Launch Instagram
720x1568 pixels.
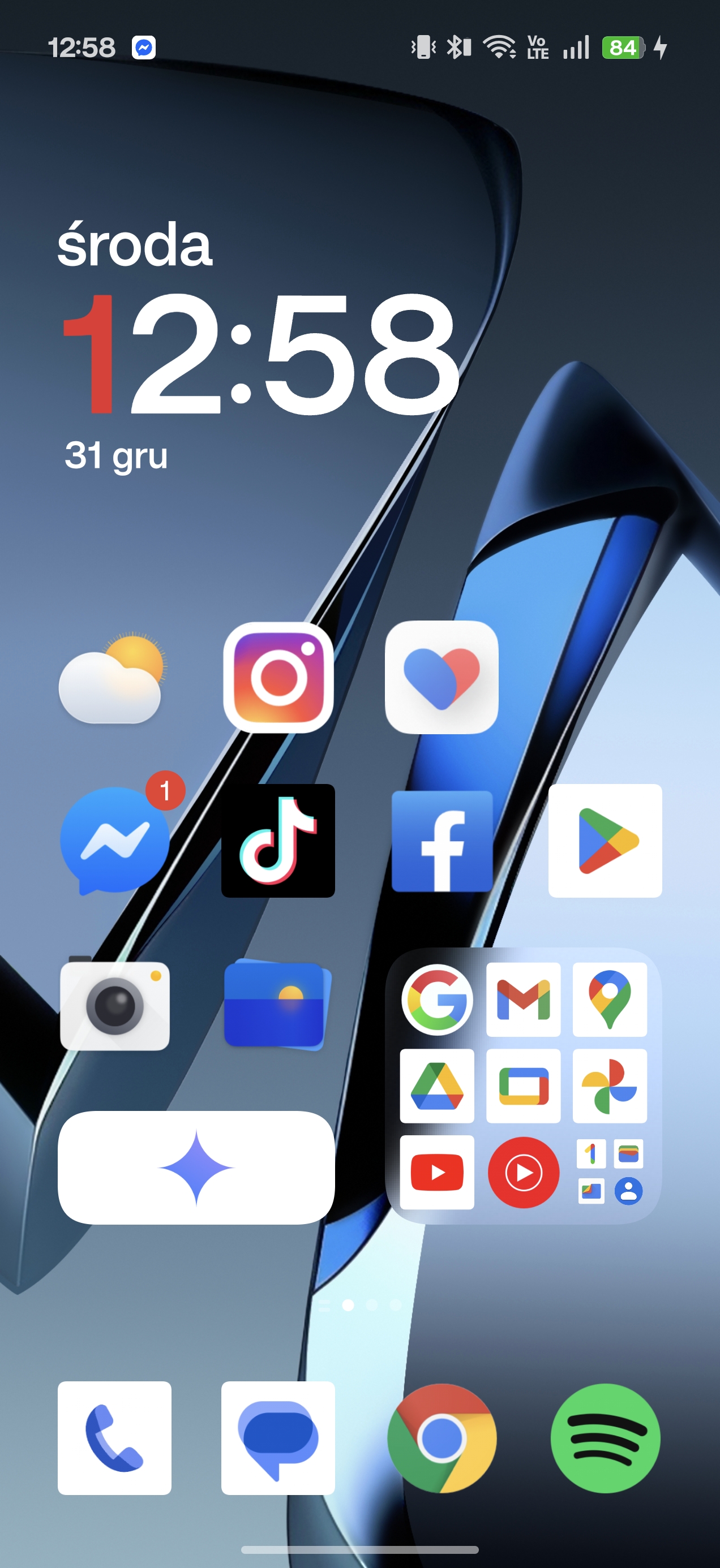[x=278, y=678]
